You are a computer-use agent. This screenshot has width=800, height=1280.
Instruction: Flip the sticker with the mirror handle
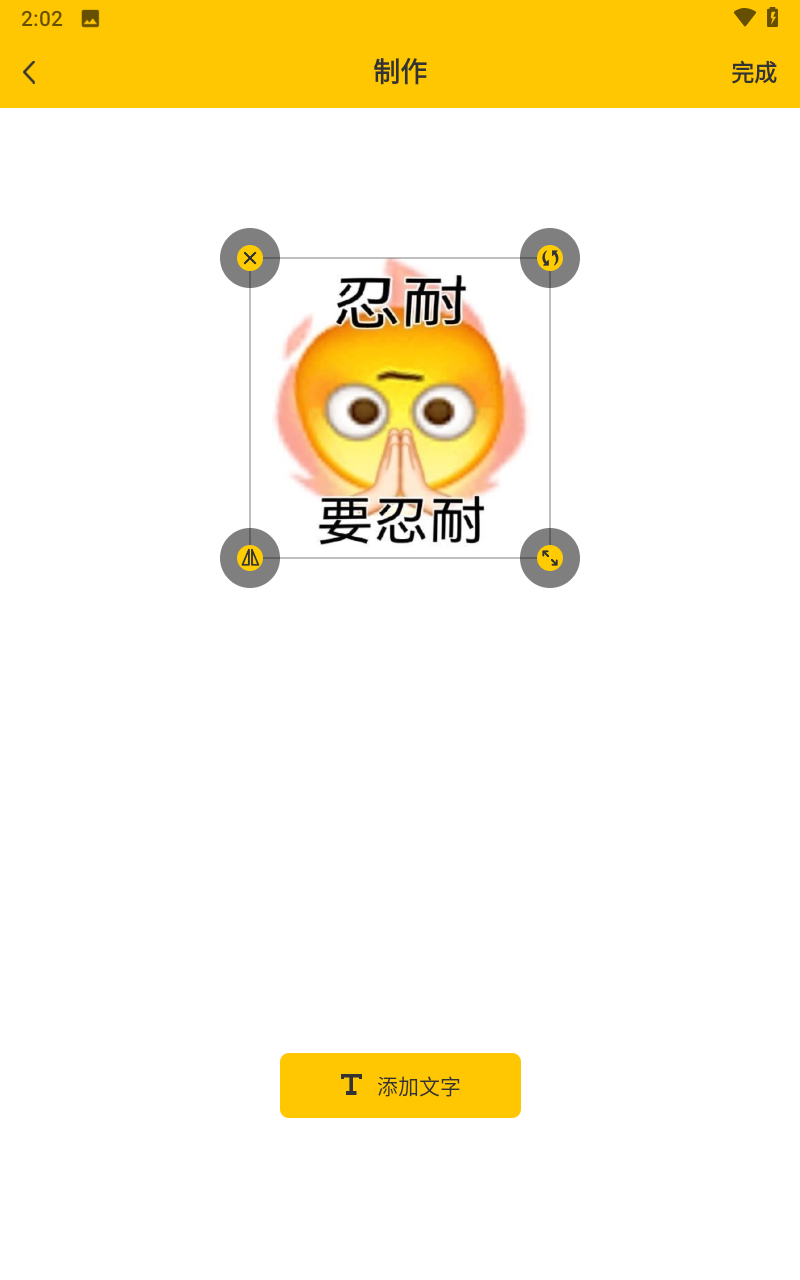250,558
